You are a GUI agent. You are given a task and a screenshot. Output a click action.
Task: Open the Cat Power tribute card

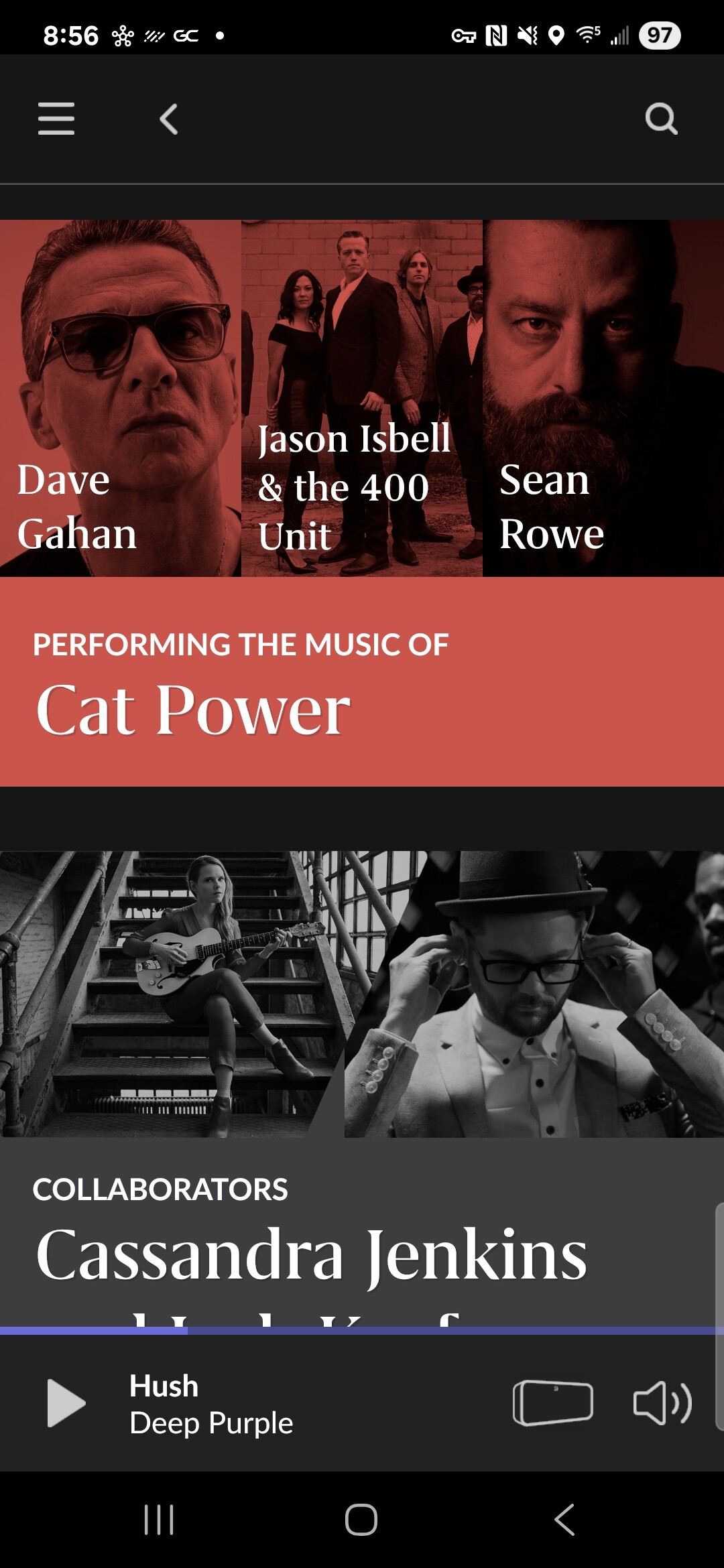tap(362, 503)
